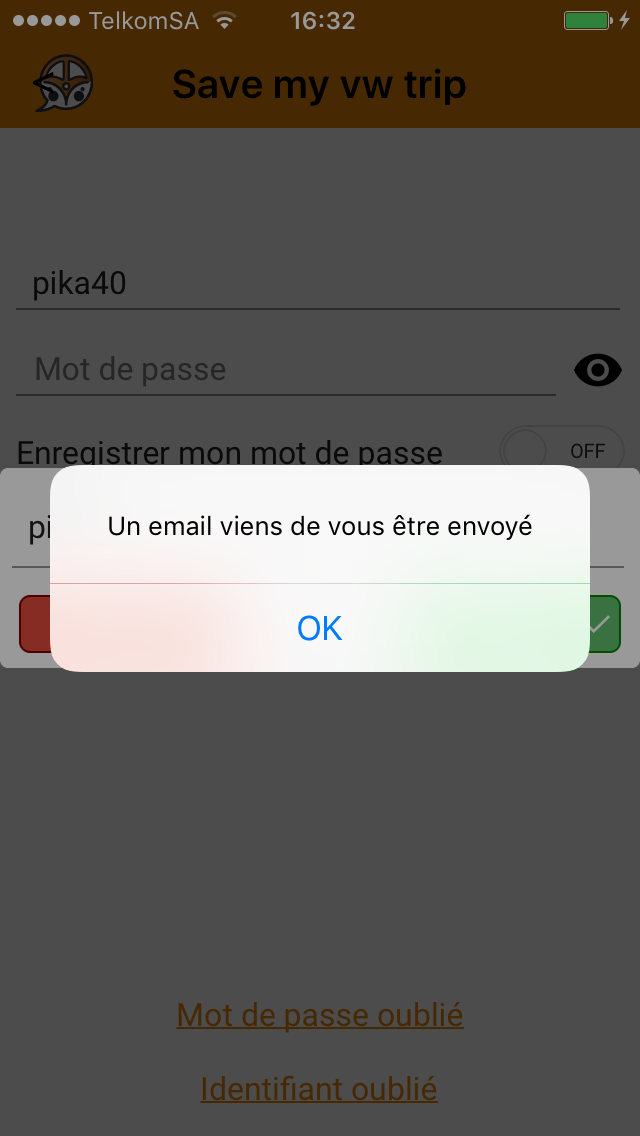
Task: Confirm with the green checkmark button
Action: tap(605, 624)
